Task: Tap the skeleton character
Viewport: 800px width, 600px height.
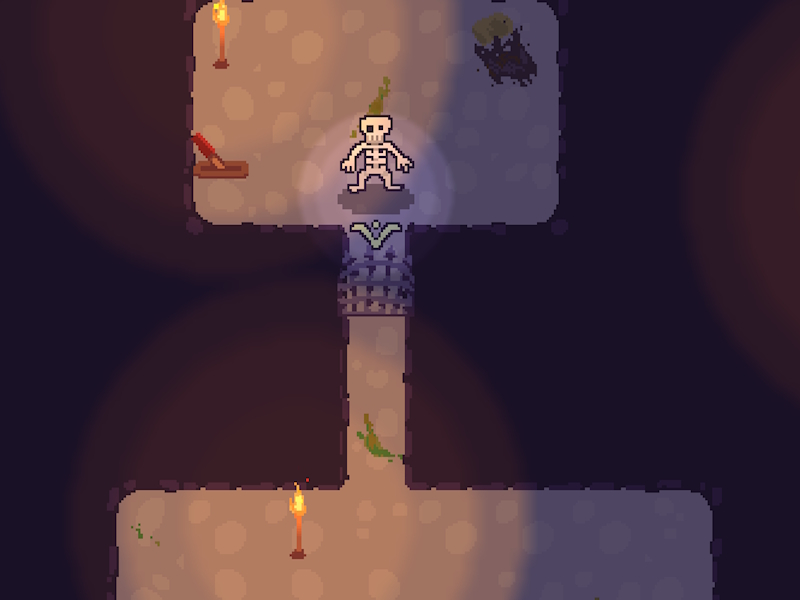Action: point(375,153)
